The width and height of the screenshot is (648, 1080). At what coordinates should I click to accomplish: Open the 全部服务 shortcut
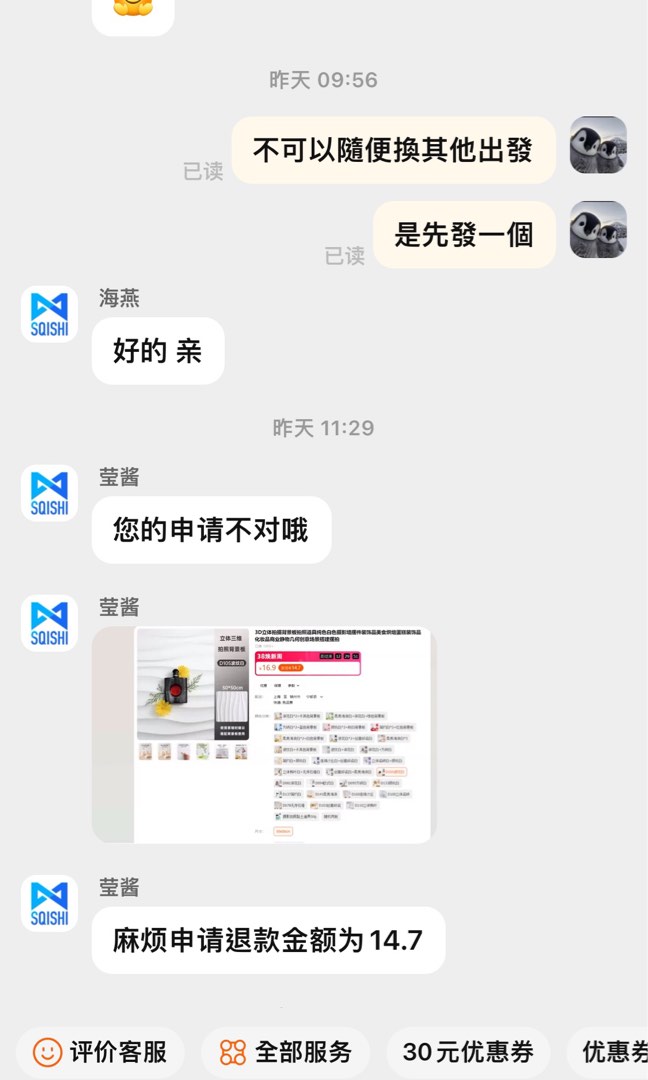[286, 1052]
